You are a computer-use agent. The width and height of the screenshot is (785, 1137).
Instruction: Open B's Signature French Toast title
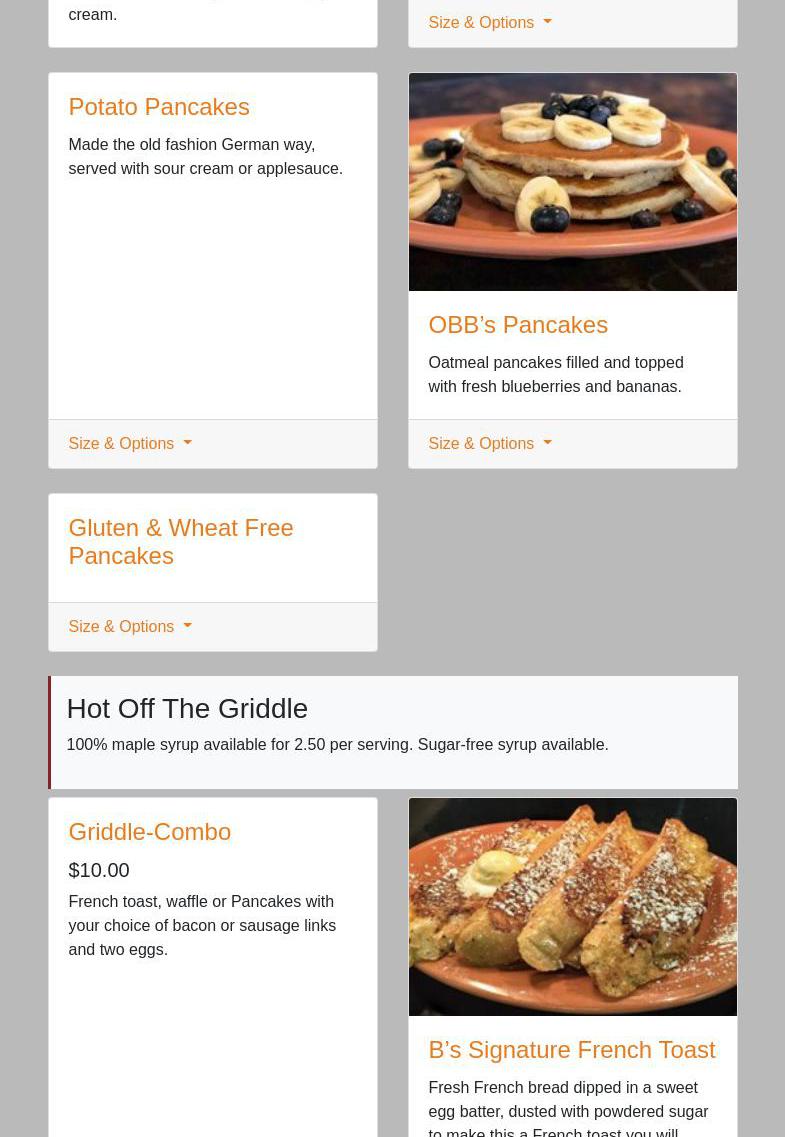click(x=572, y=1050)
